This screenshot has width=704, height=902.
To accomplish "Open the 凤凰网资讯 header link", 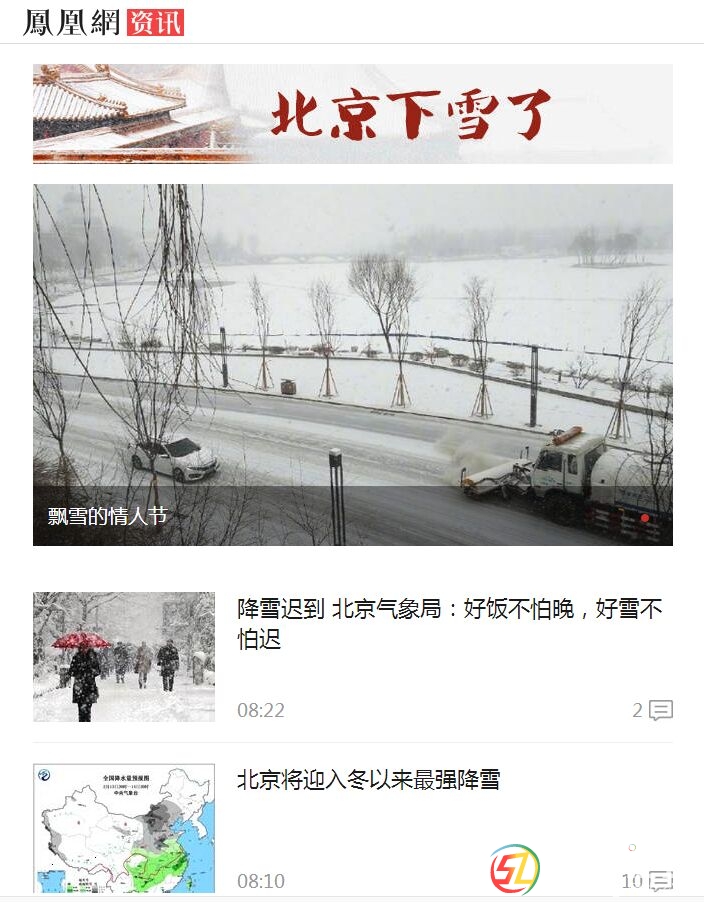I will [104, 22].
